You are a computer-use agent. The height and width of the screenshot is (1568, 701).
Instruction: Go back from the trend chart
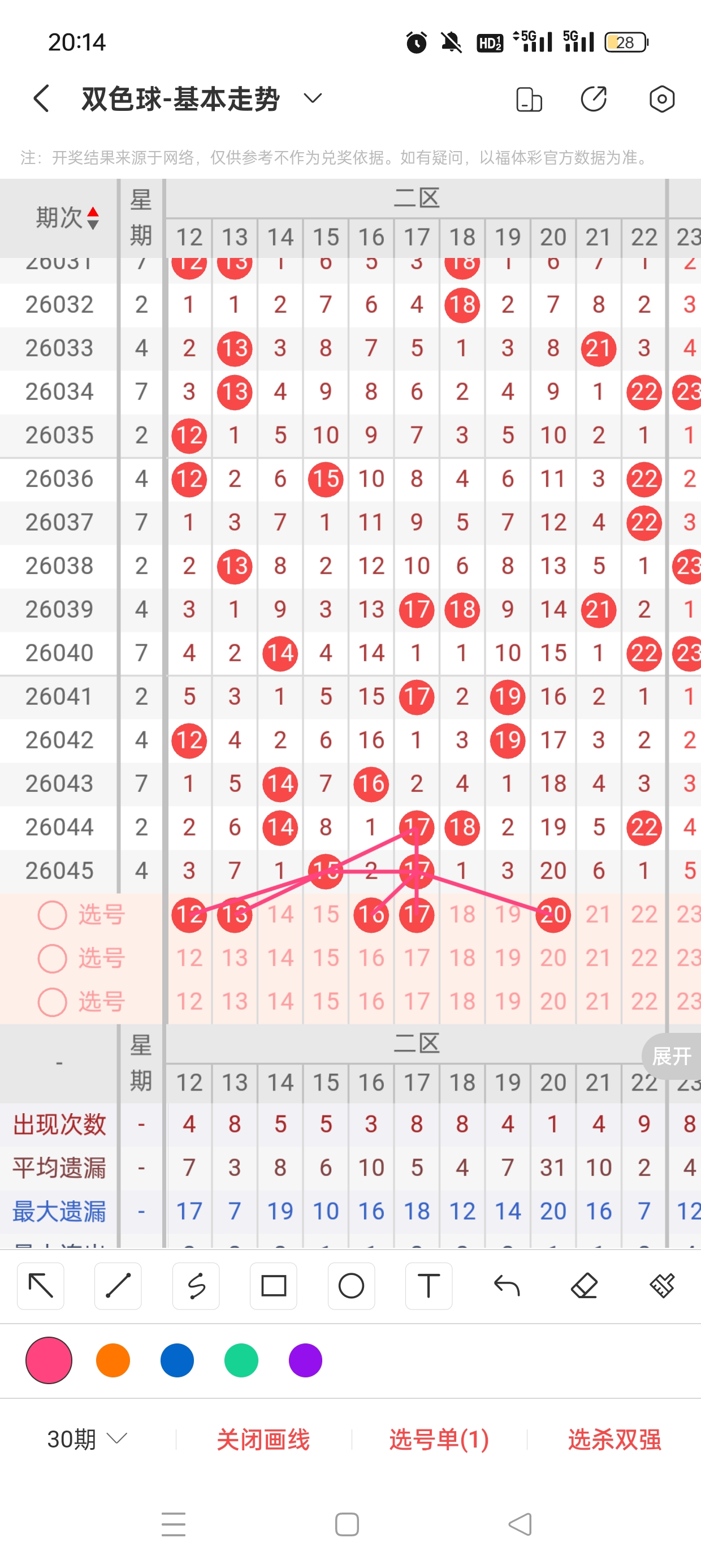(x=41, y=98)
